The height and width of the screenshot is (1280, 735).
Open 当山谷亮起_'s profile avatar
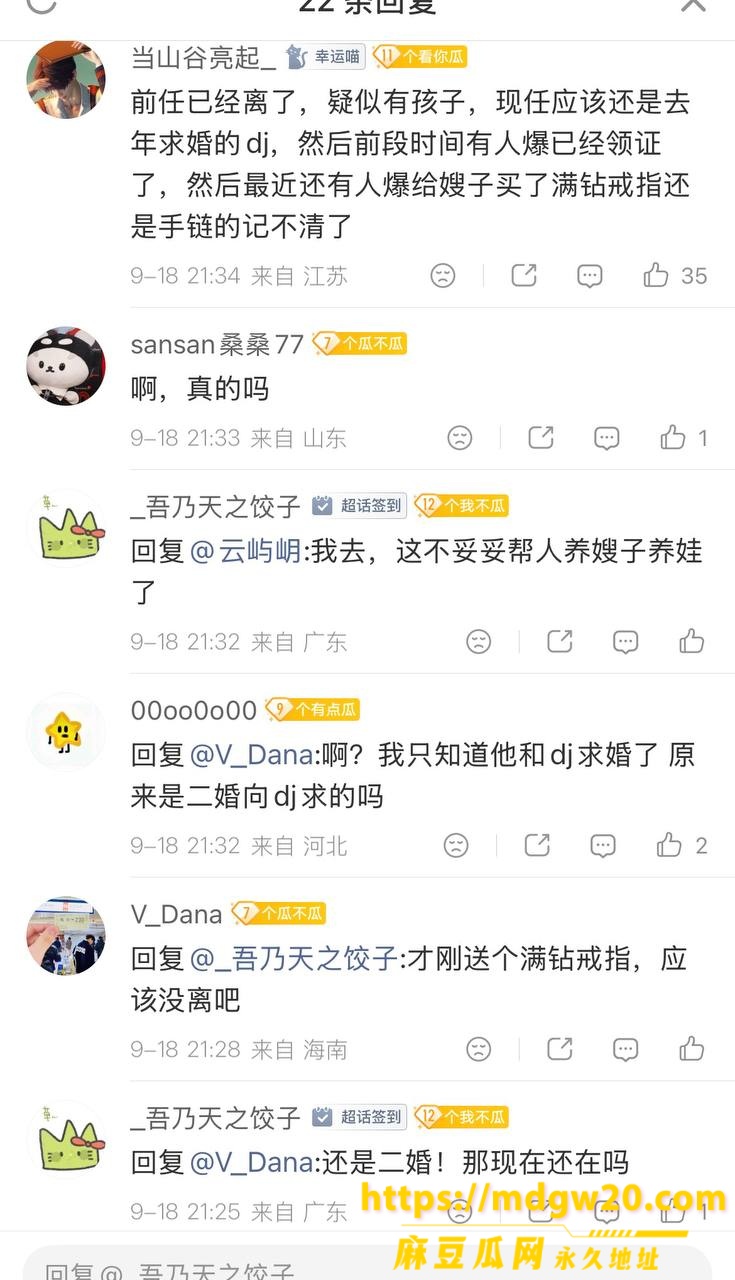[x=66, y=79]
